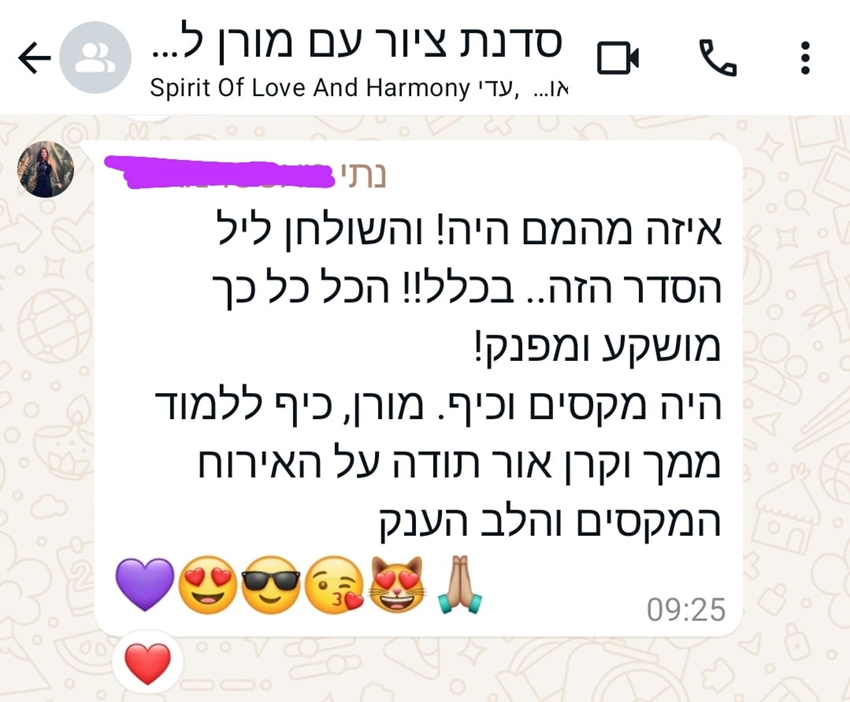
Task: View the sender's profile picture
Action: (x=46, y=170)
